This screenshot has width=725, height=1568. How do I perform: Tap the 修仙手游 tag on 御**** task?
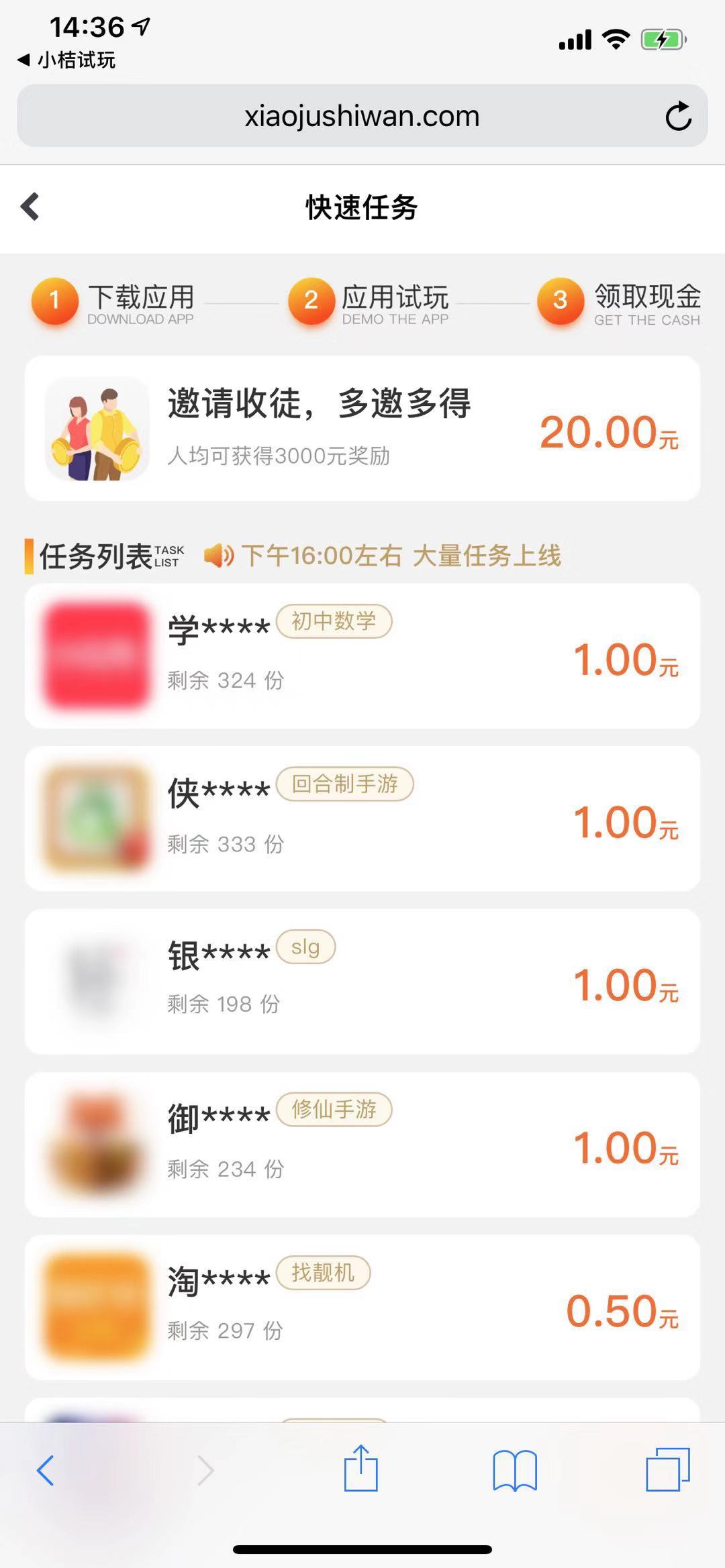pyautogui.click(x=334, y=1110)
